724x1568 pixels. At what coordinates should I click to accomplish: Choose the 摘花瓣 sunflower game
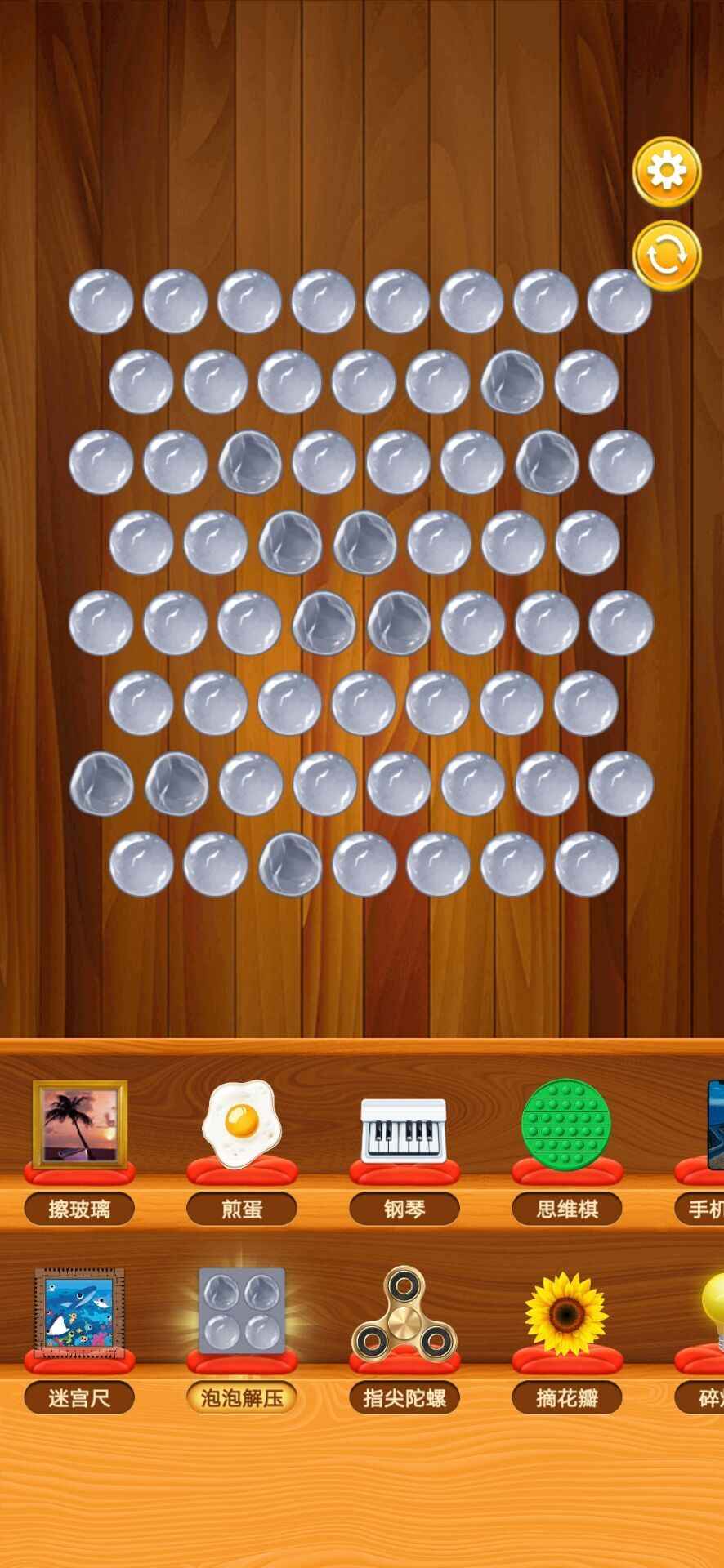(566, 1312)
